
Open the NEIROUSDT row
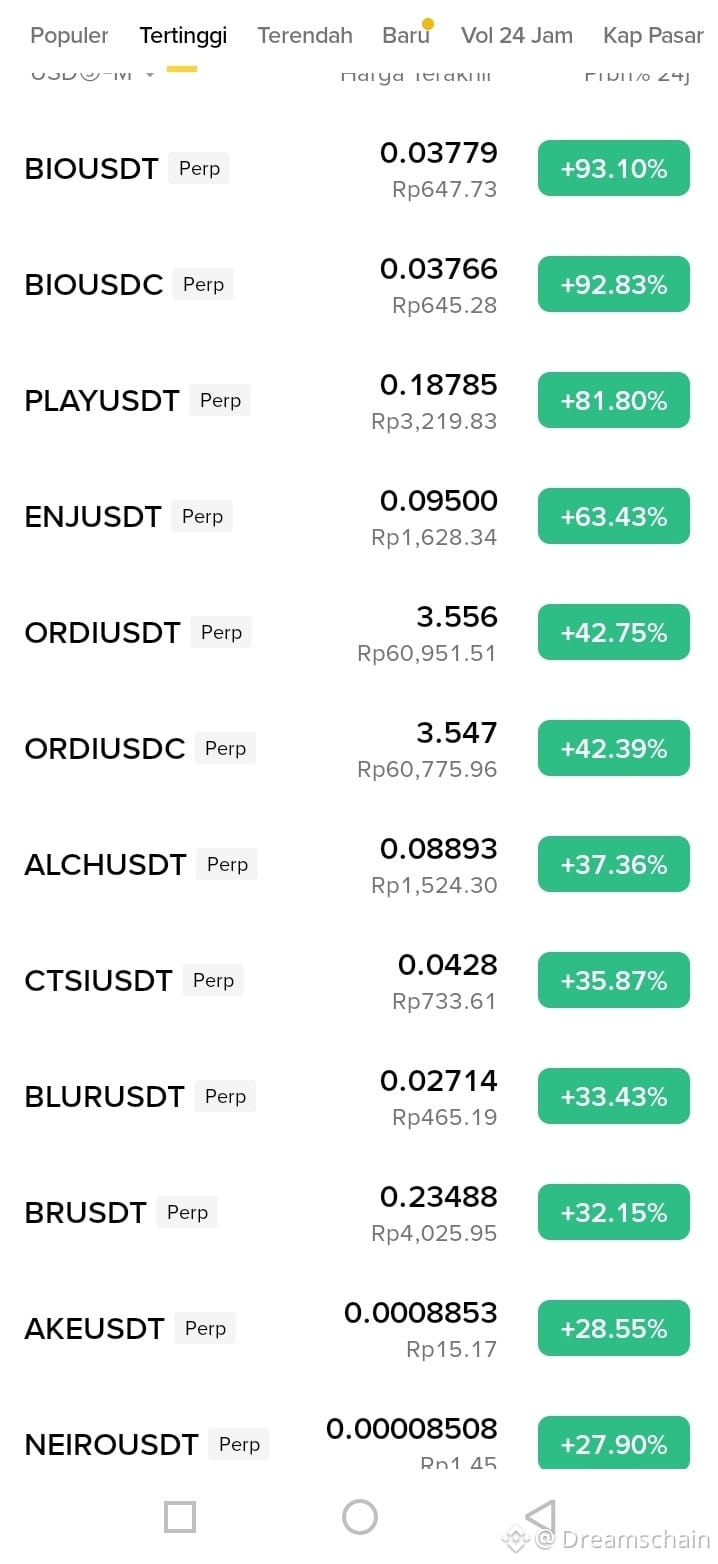(x=359, y=1440)
